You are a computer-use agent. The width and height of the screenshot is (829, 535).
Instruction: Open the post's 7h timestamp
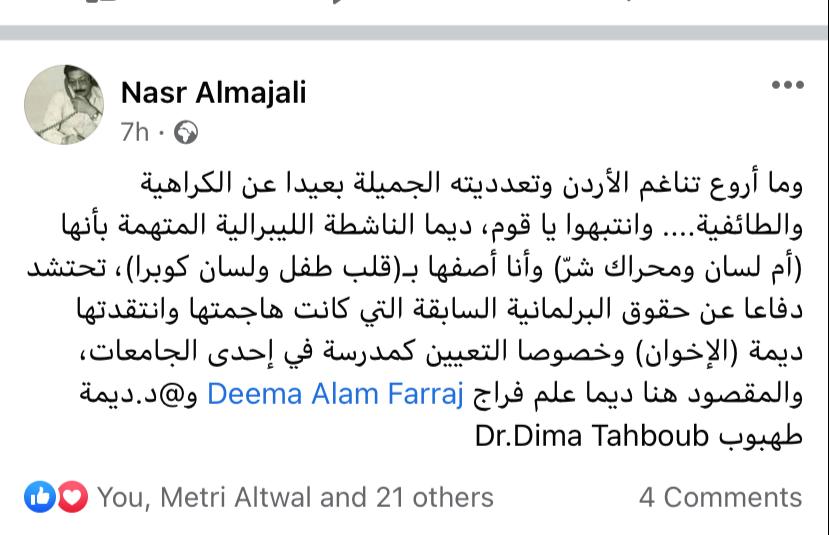point(135,131)
